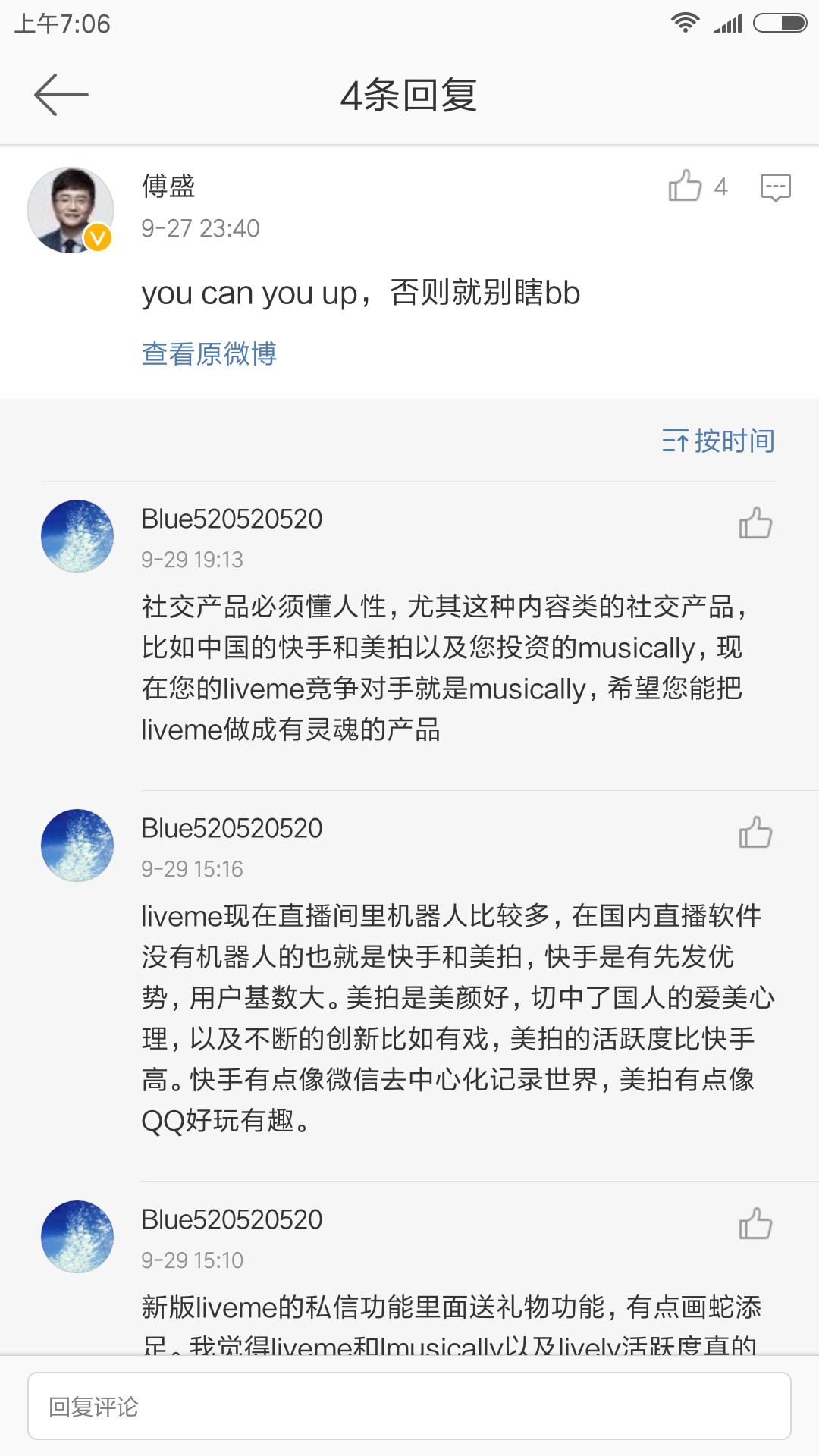The height and width of the screenshot is (1456, 819).
Task: Focus the 回复评论 input box
Action: pos(409,1406)
